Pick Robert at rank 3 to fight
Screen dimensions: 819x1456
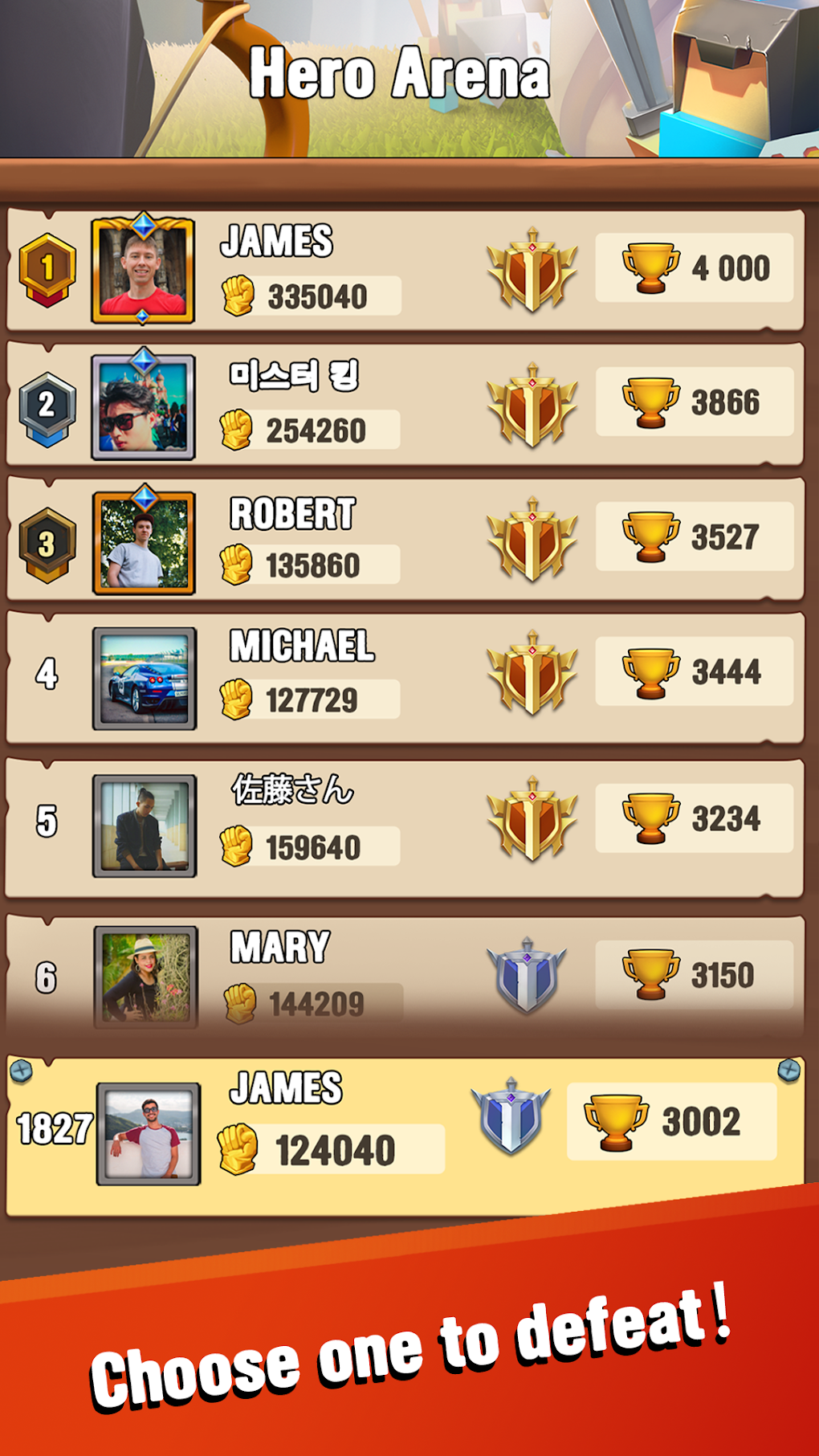(405, 540)
